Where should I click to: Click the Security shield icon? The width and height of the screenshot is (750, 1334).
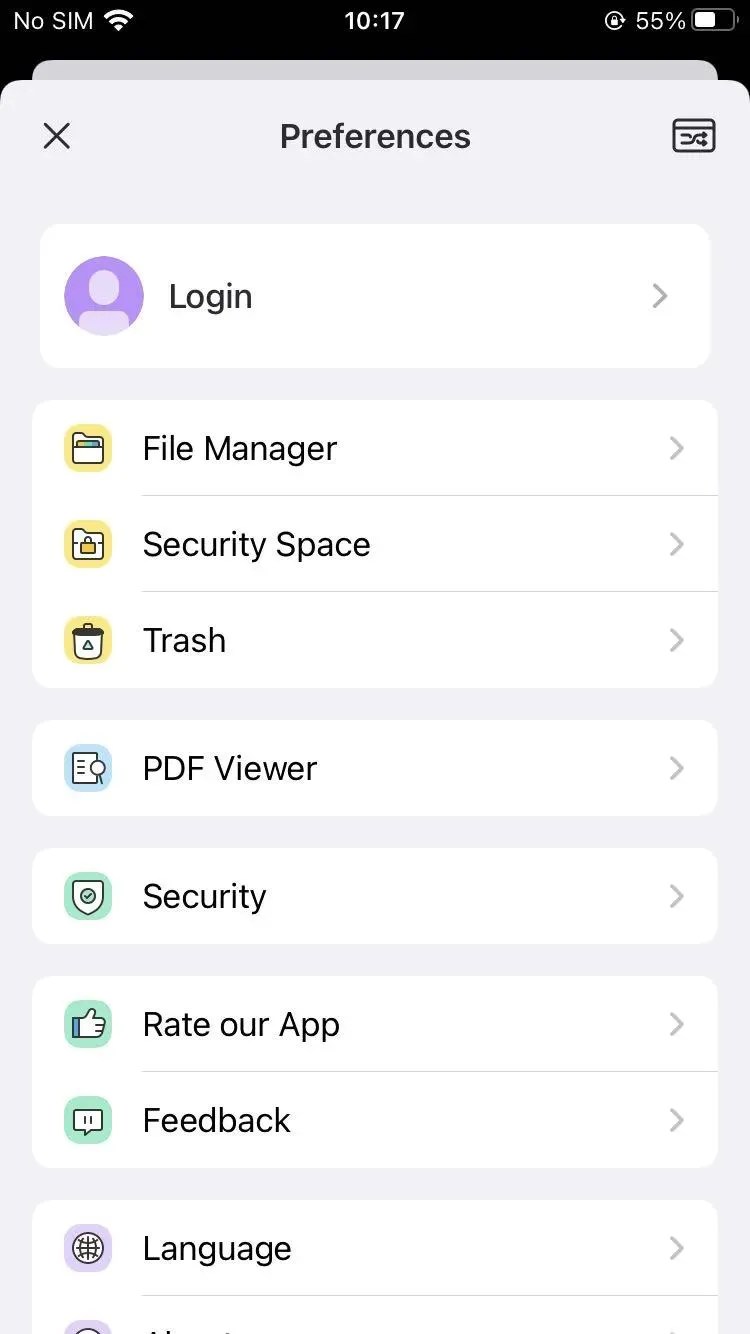click(x=88, y=896)
